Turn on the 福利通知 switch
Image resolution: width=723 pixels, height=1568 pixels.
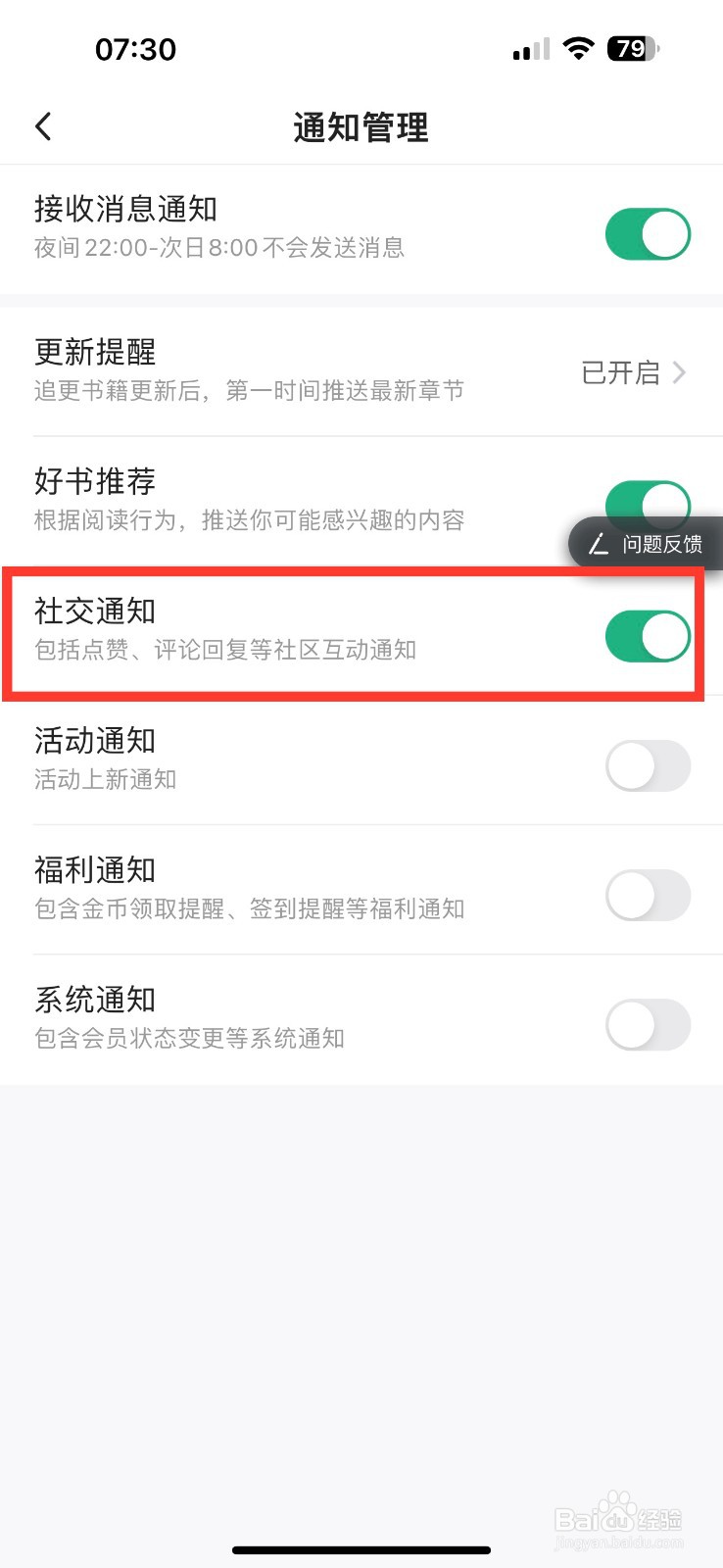(648, 895)
